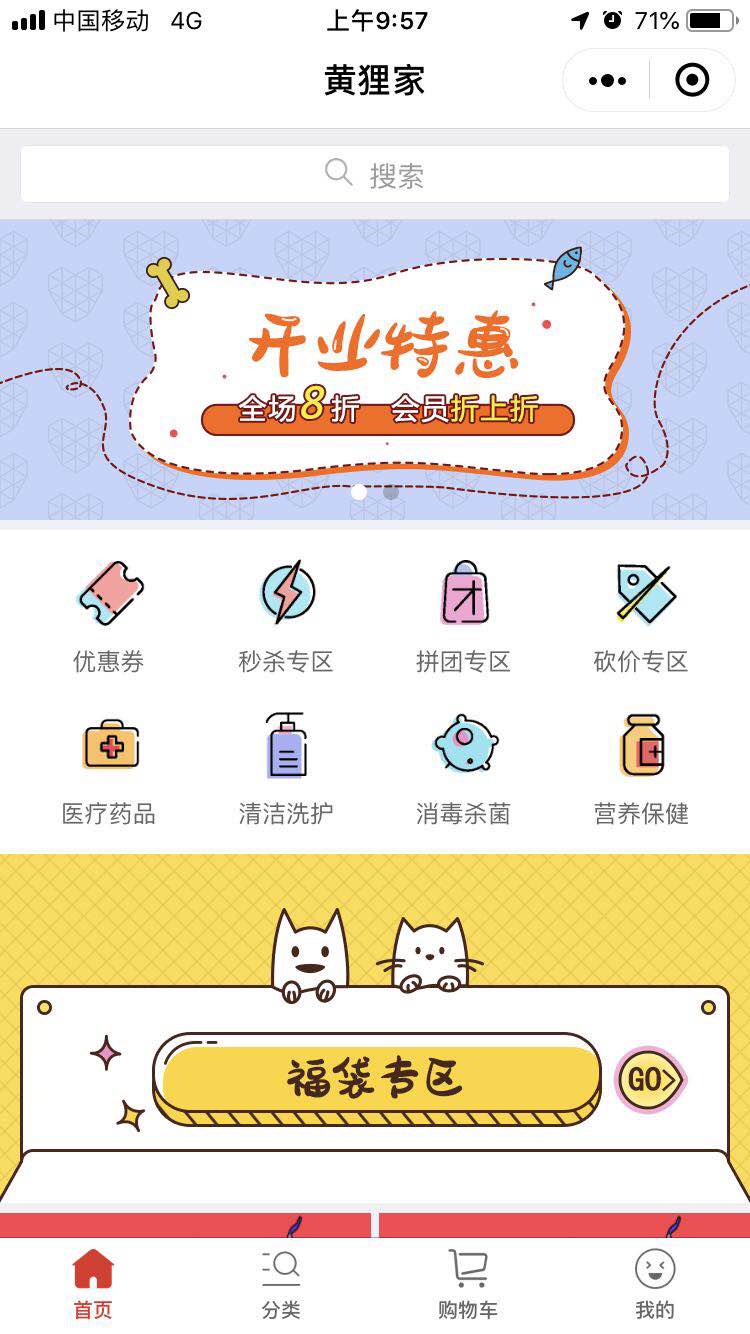Select the 首页 home tab
750x1334 pixels.
93,1283
